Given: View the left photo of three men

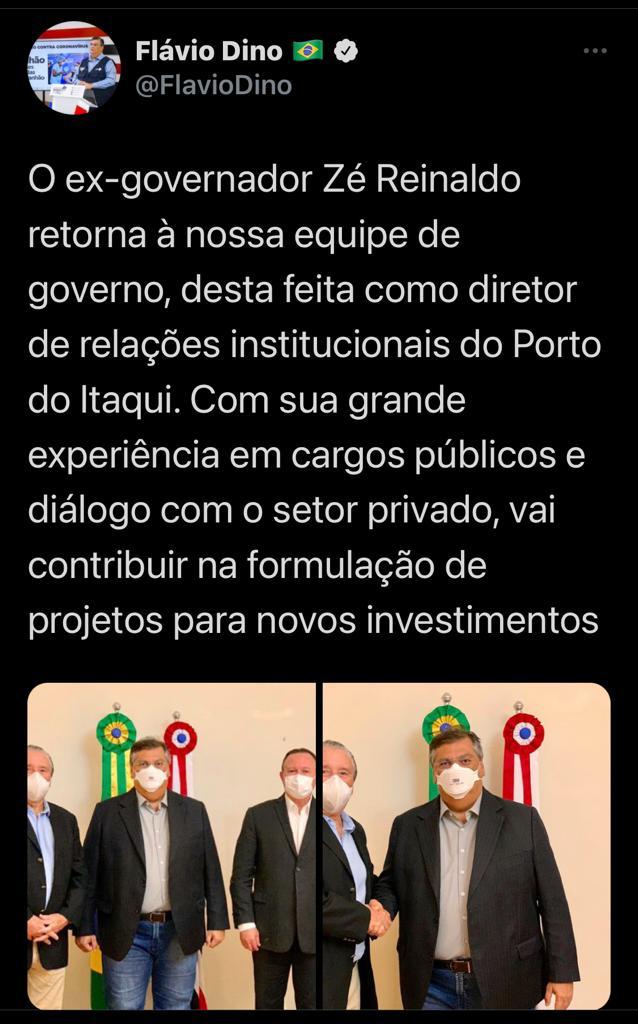Looking at the screenshot, I should tap(172, 846).
